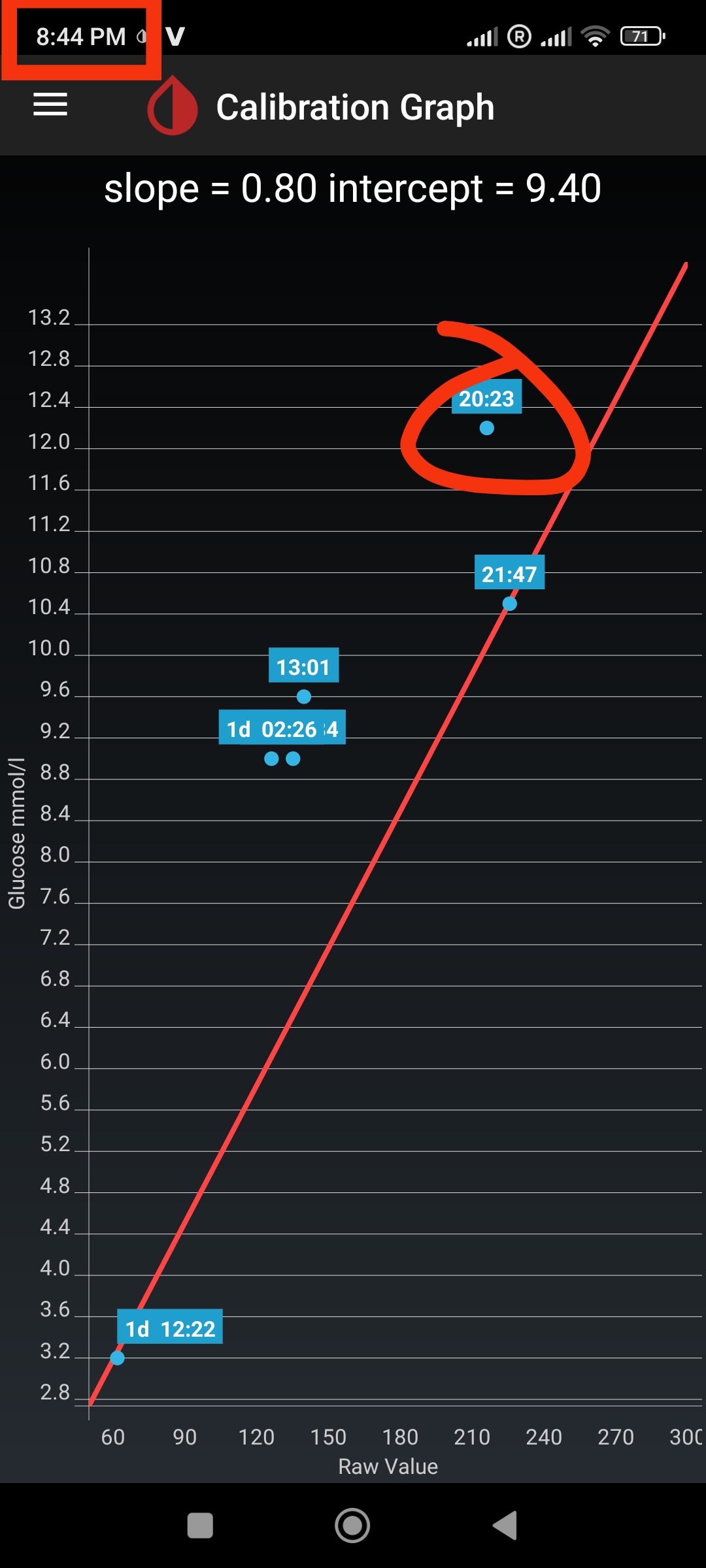This screenshot has width=706, height=1568.
Task: Go back with the system back button
Action: [x=505, y=1526]
